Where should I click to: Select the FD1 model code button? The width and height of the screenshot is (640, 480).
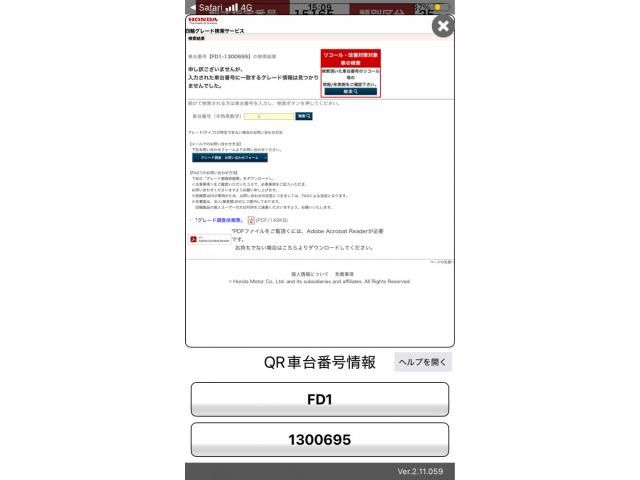pyautogui.click(x=320, y=399)
